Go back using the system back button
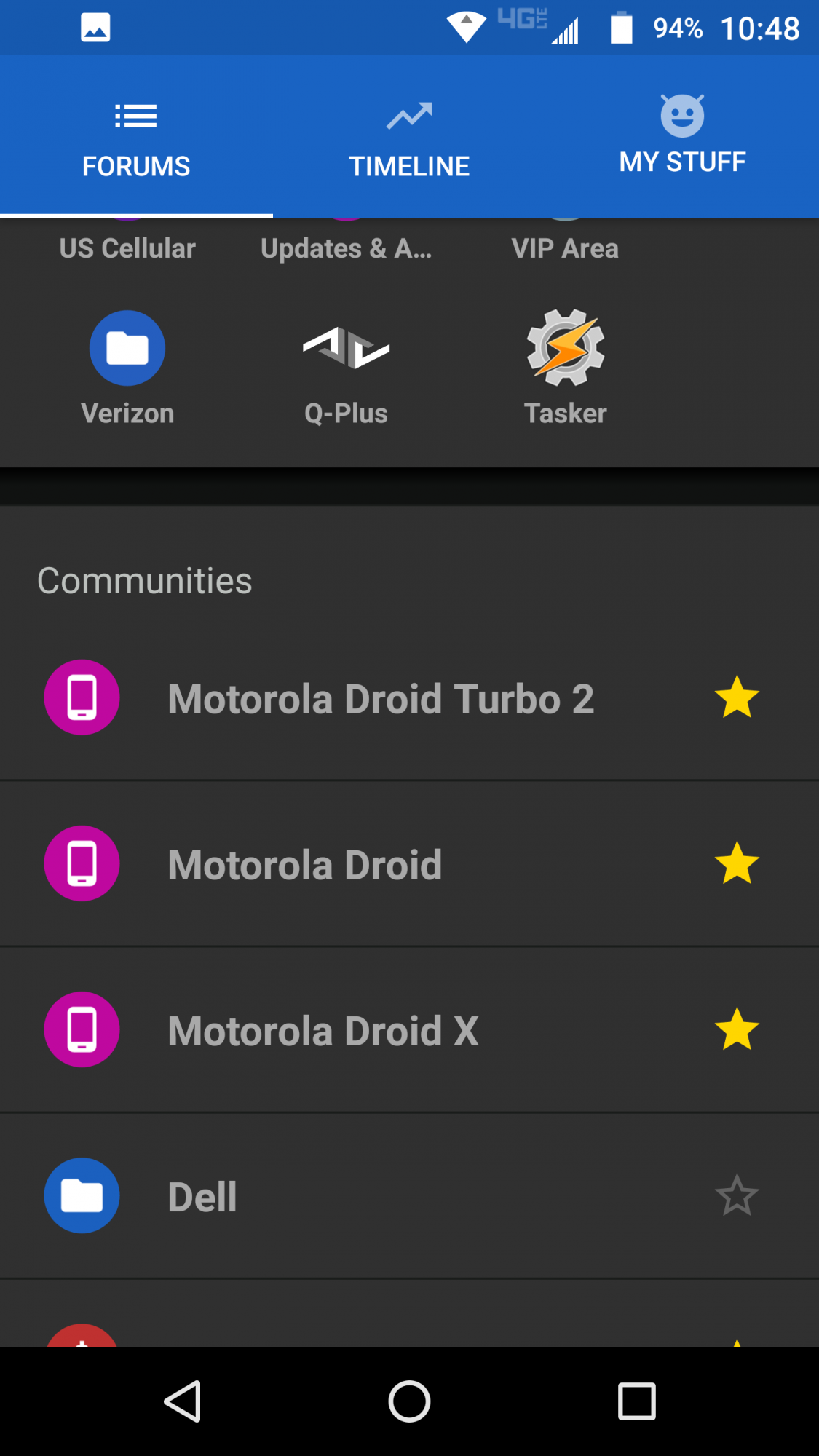The image size is (819, 1456). point(183,1401)
